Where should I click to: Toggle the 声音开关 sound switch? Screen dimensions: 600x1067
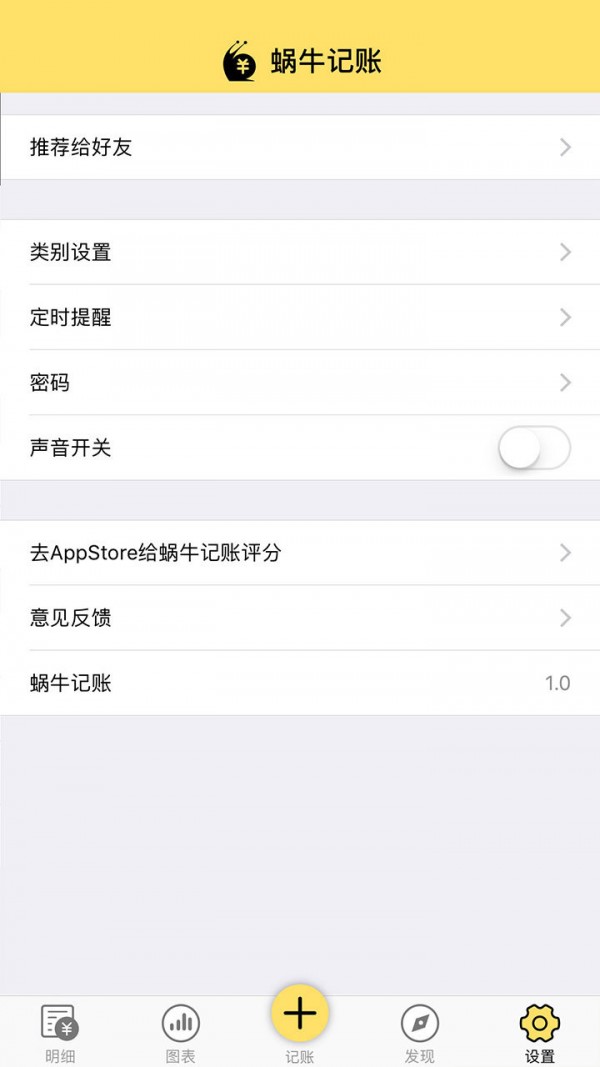pos(534,448)
